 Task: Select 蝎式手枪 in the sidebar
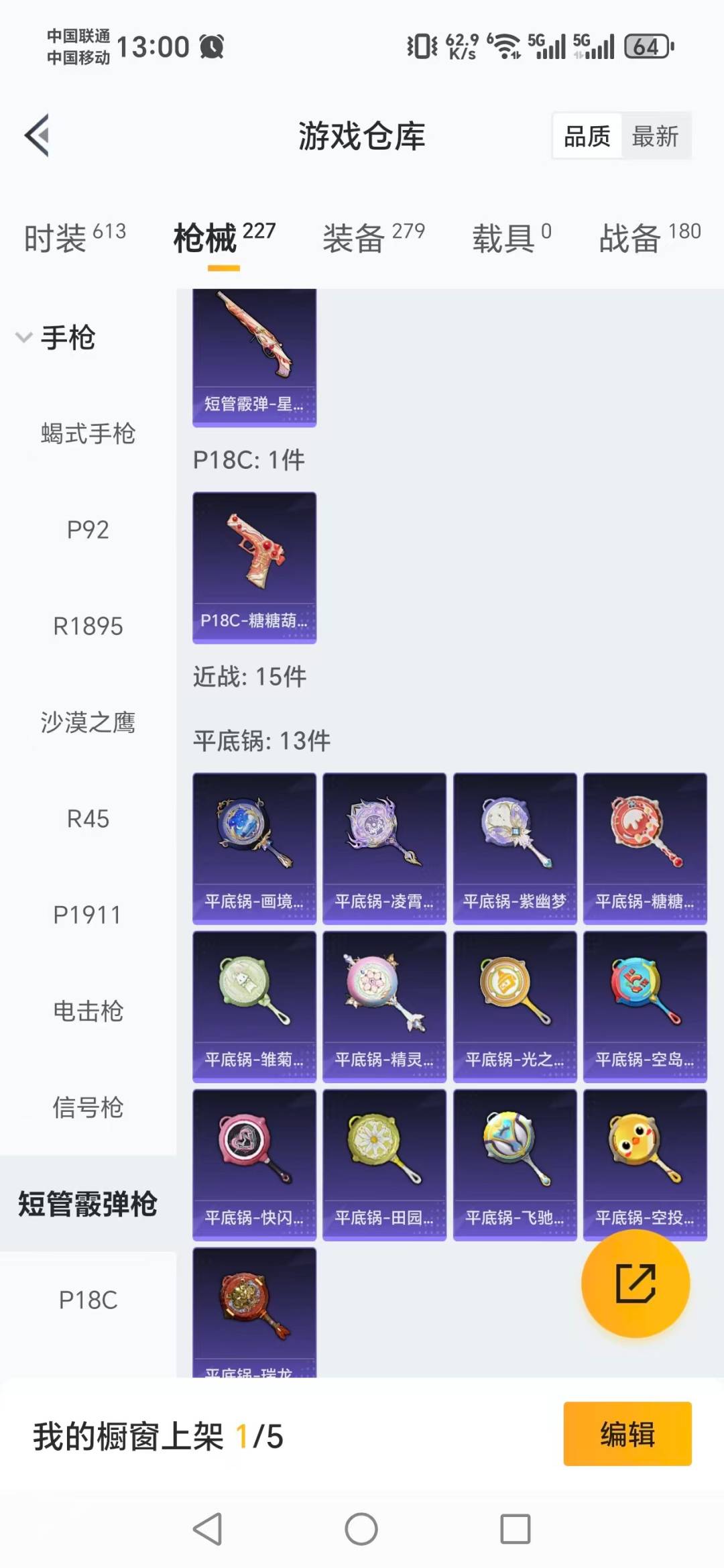(88, 434)
